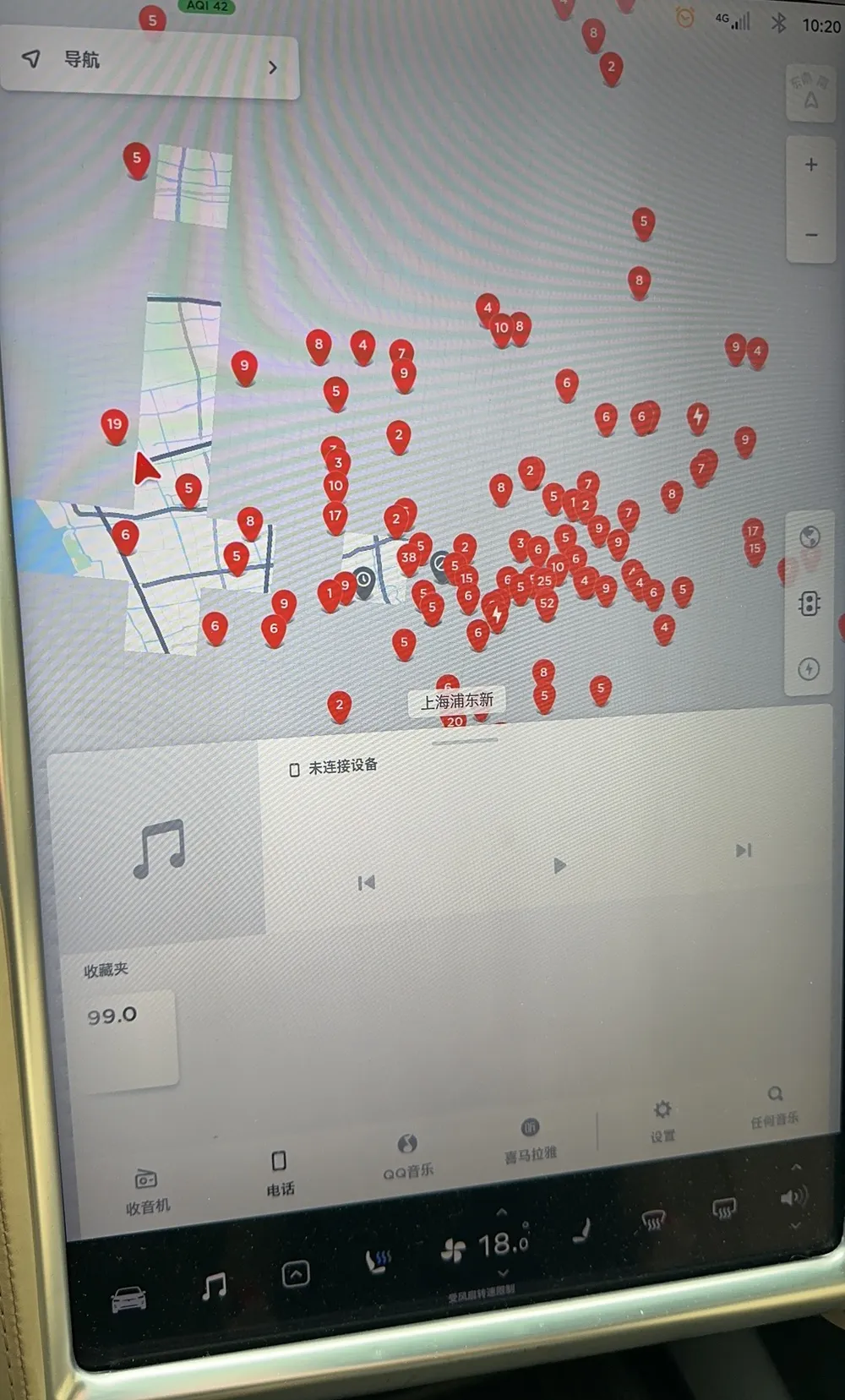The image size is (845, 1400).
Task: Switch map to satellite globe view
Action: (809, 537)
